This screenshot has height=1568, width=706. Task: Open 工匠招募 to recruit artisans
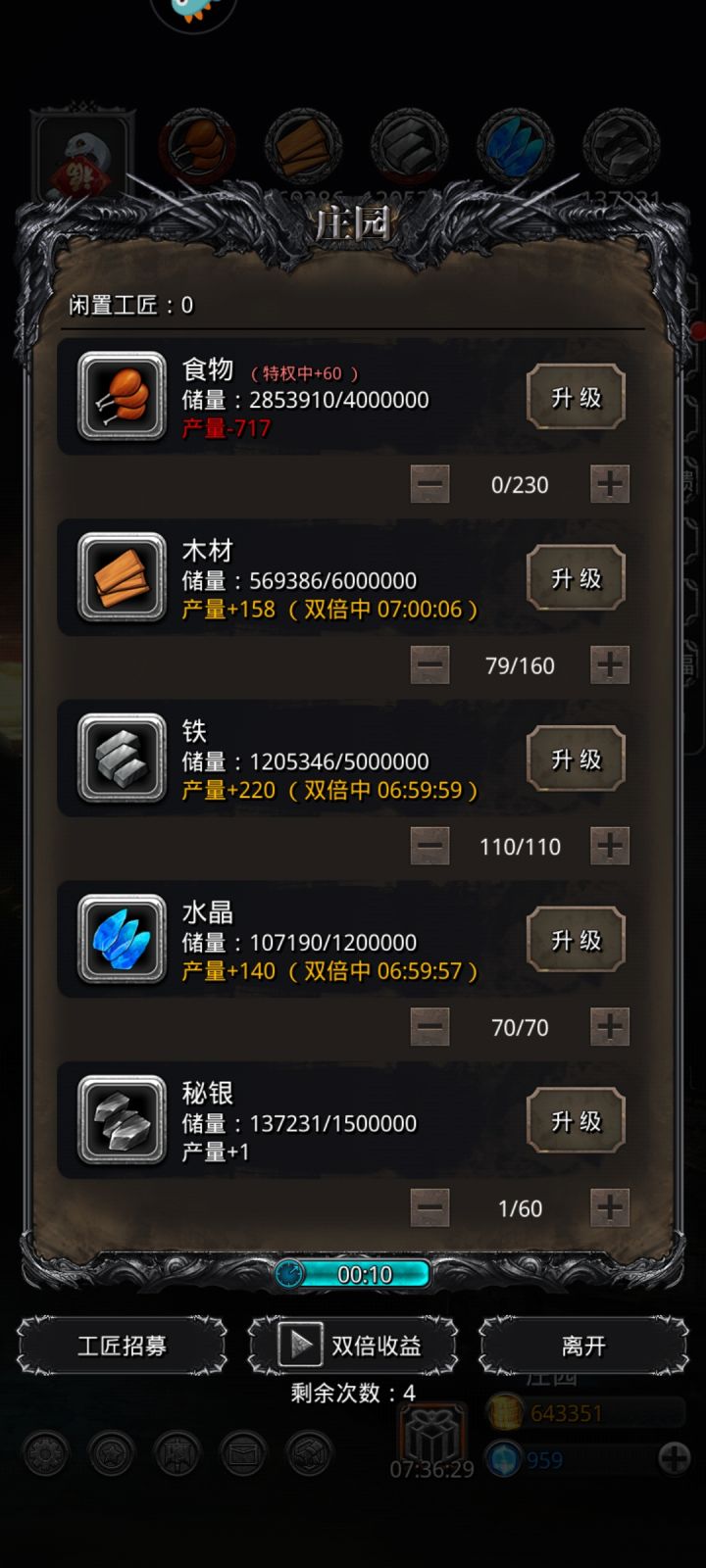pos(120,1347)
